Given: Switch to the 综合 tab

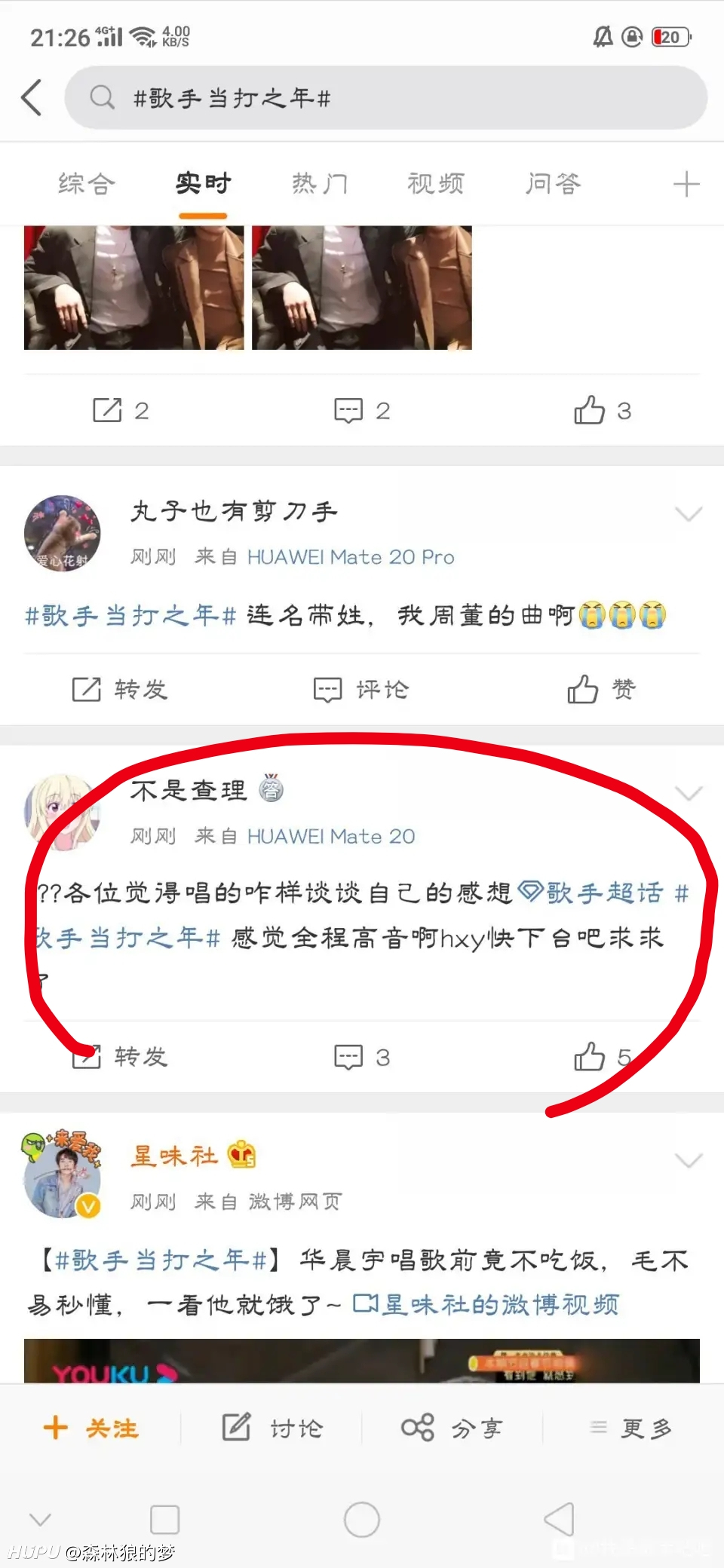Looking at the screenshot, I should (87, 183).
